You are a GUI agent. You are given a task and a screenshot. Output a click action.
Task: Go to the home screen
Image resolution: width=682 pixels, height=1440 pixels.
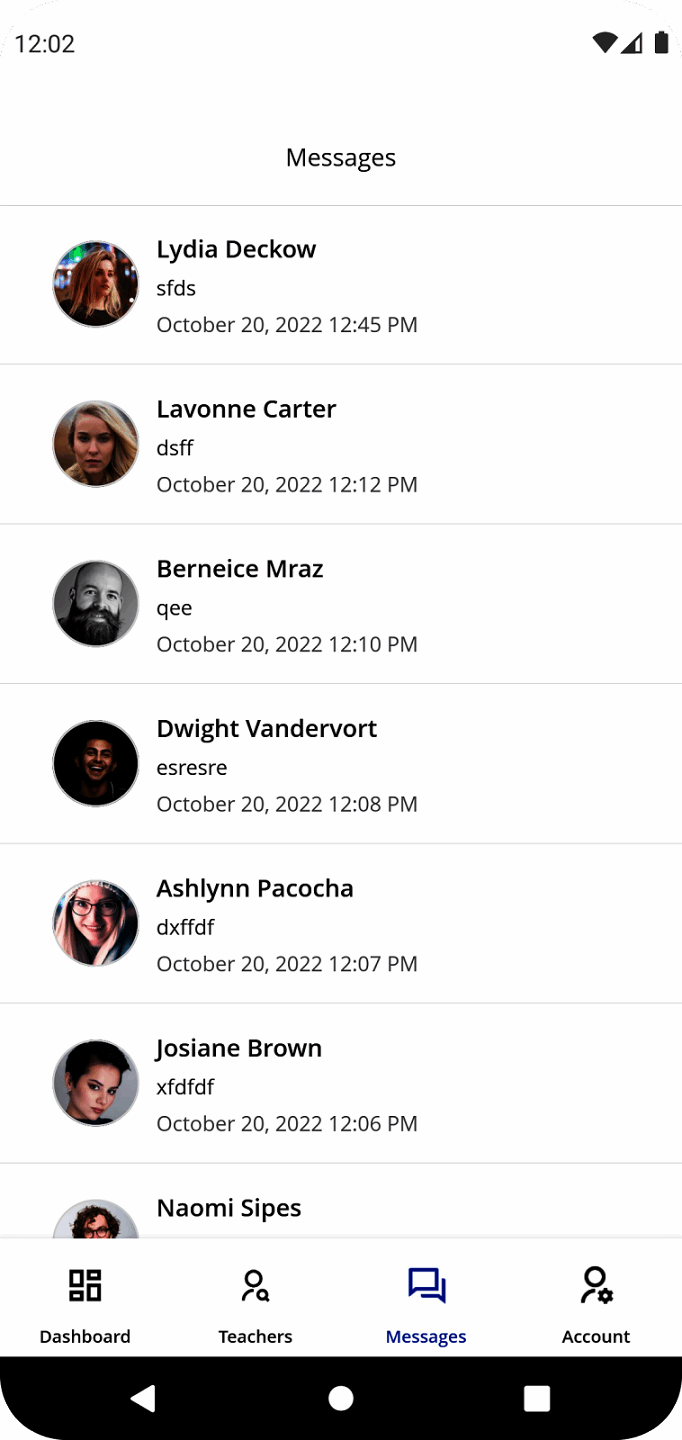(341, 1398)
